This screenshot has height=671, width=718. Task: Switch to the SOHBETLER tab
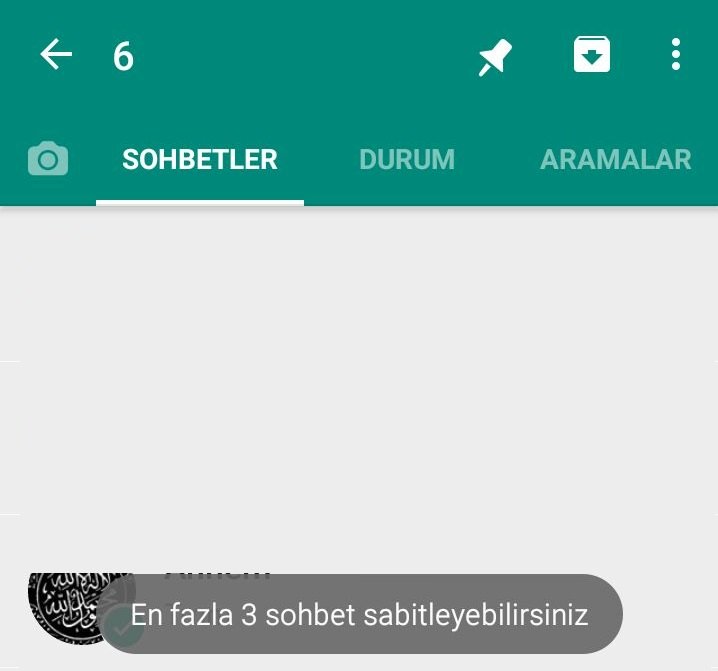(200, 160)
